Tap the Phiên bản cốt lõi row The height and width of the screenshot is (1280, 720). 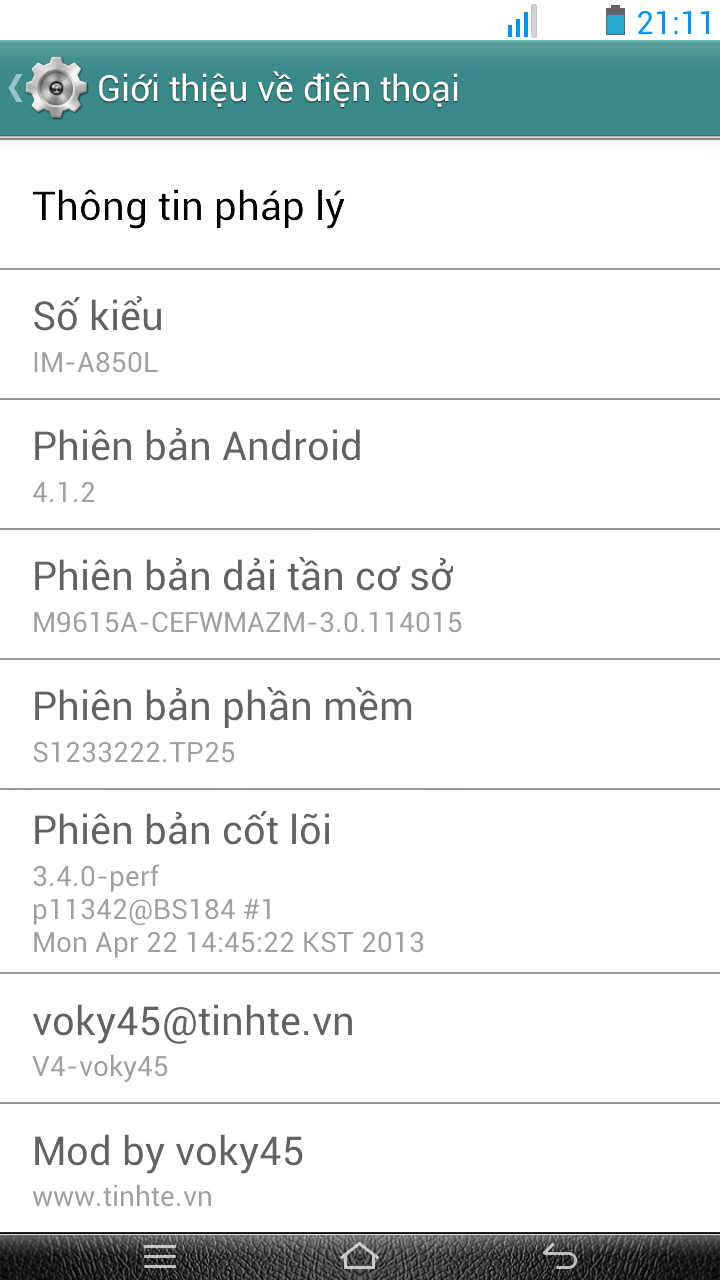(x=360, y=881)
